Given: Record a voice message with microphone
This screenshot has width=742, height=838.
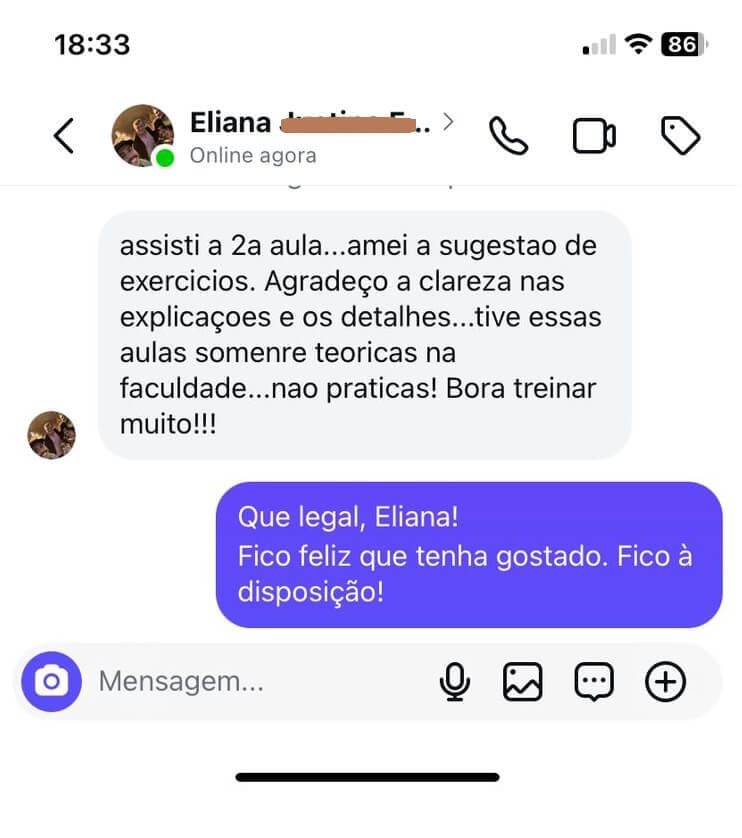Looking at the screenshot, I should pyautogui.click(x=455, y=682).
